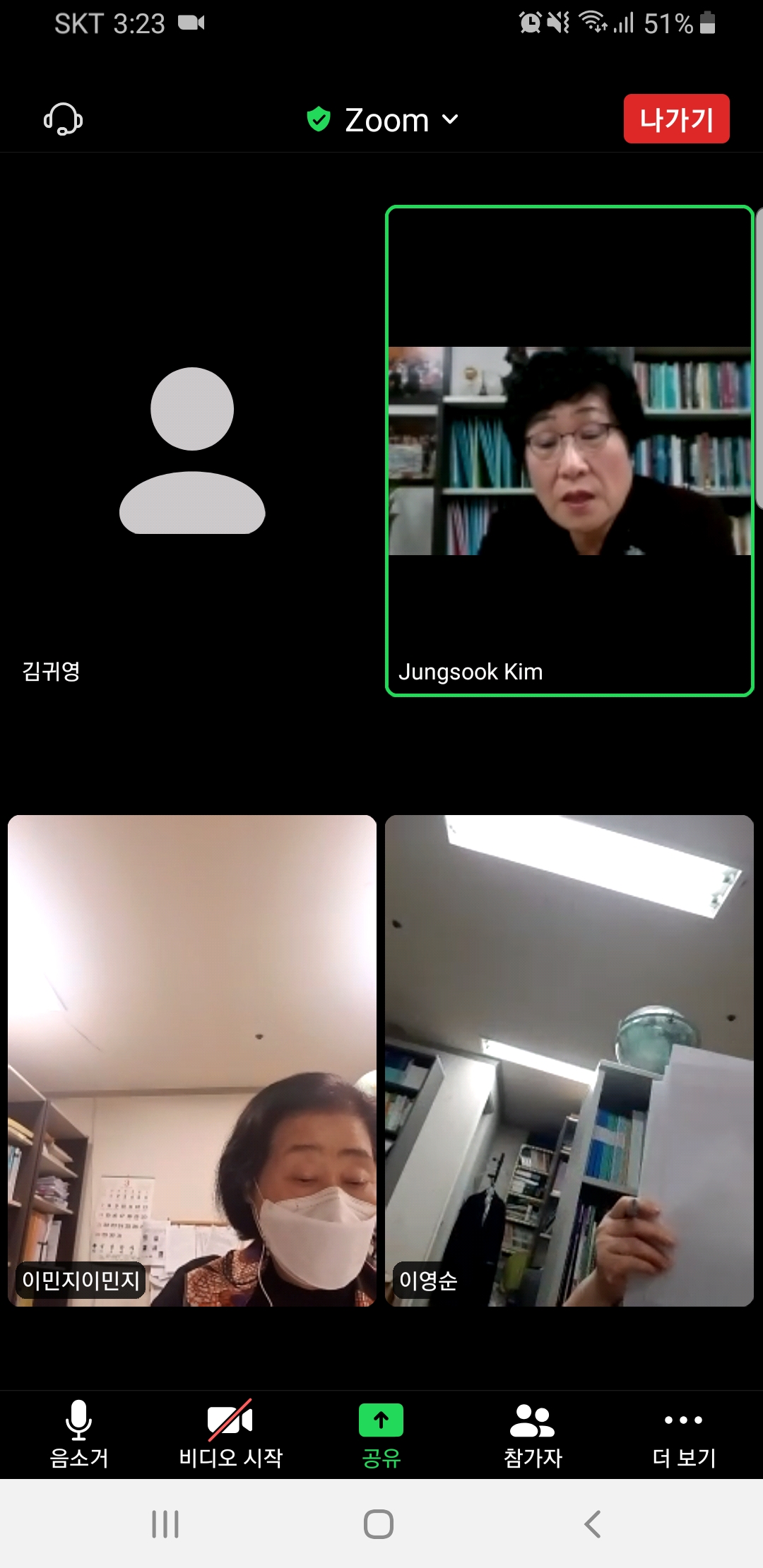Select 이영순's video tile
This screenshot has width=763, height=1568.
click(569, 1059)
